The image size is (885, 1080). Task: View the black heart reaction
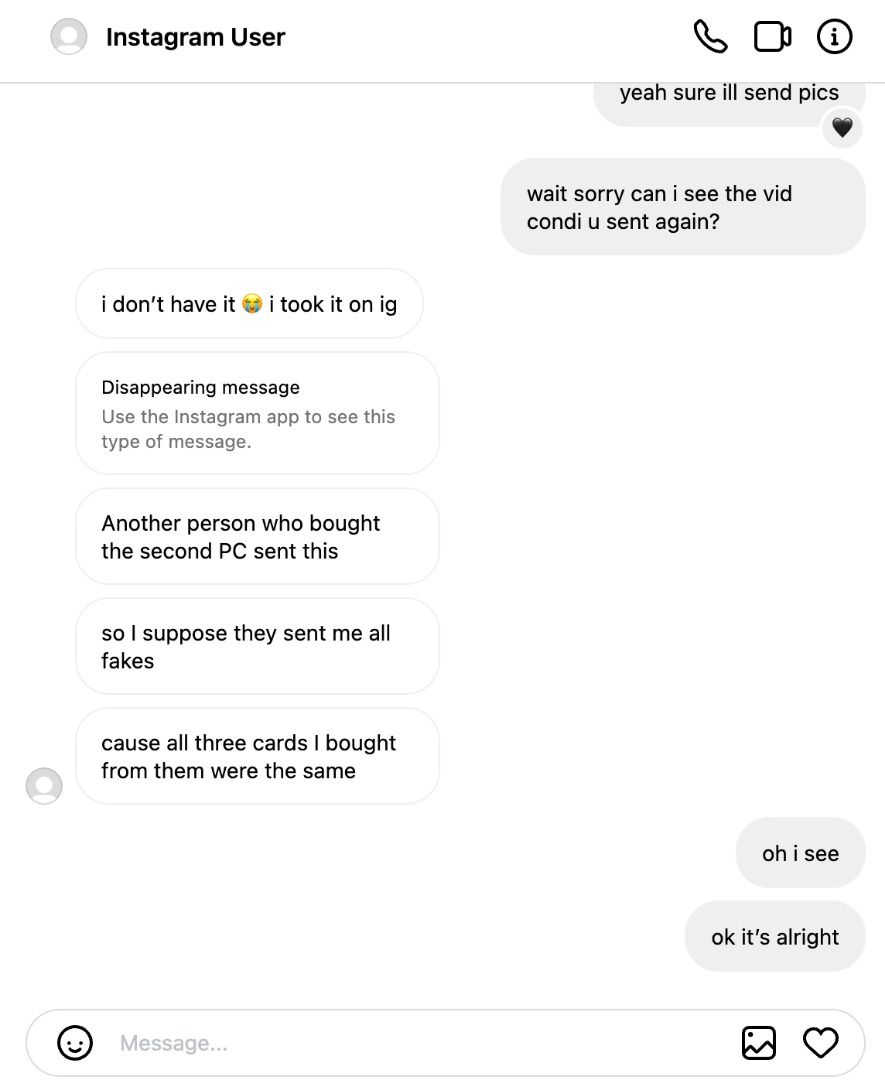coord(842,127)
